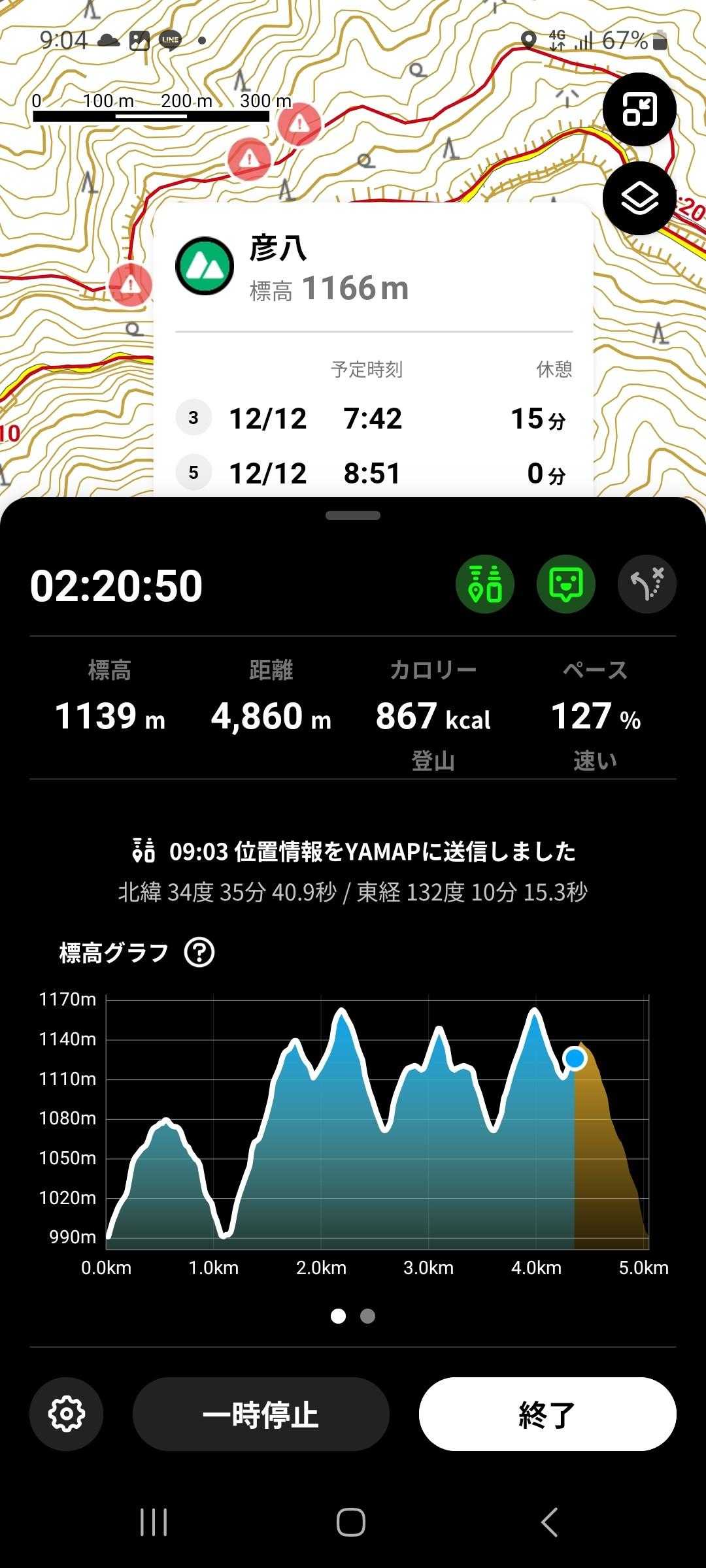Pause recording with 一時停止
Viewport: 706px width, 1568px height.
click(261, 1414)
